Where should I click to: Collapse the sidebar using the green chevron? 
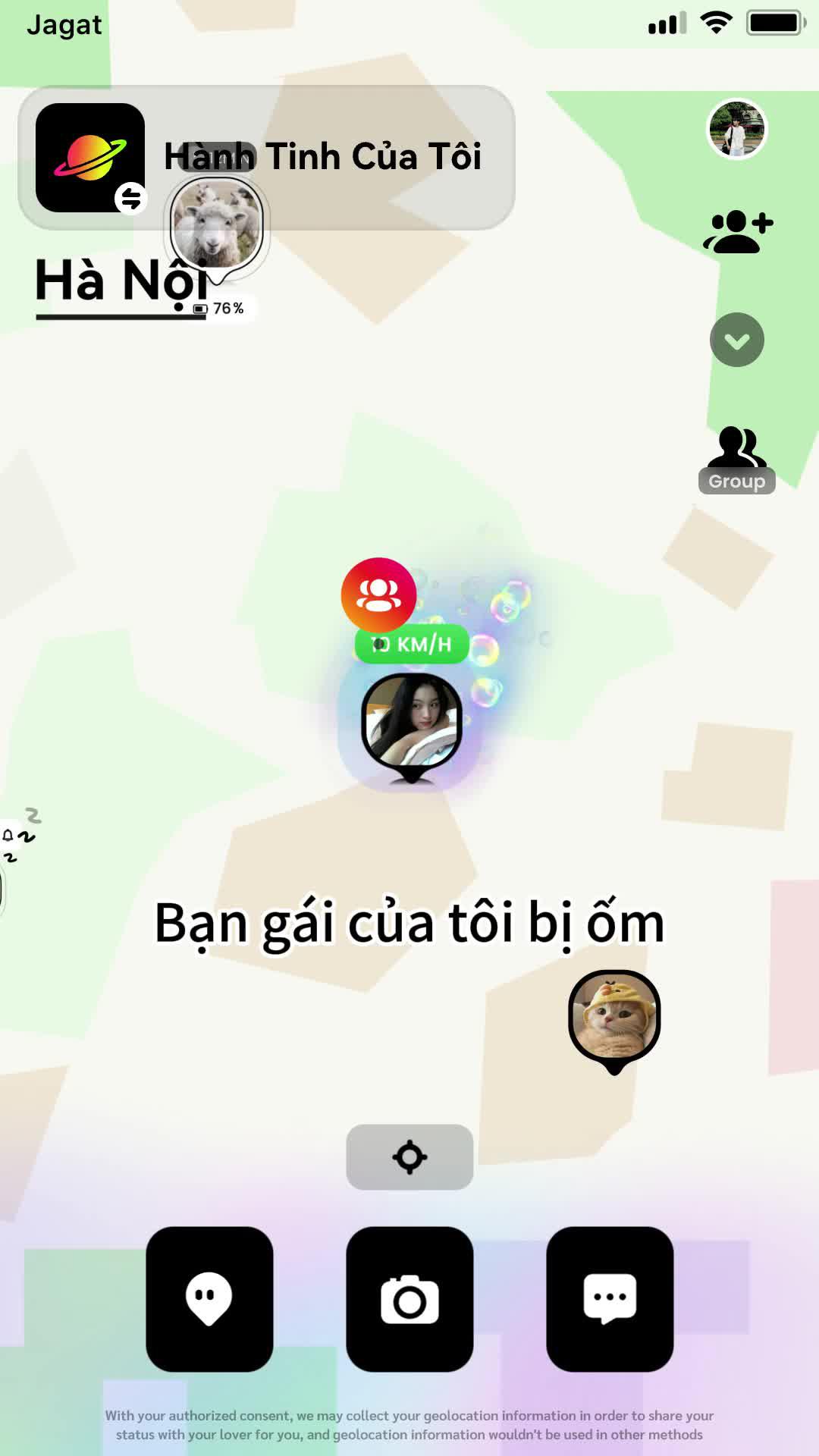tap(736, 340)
